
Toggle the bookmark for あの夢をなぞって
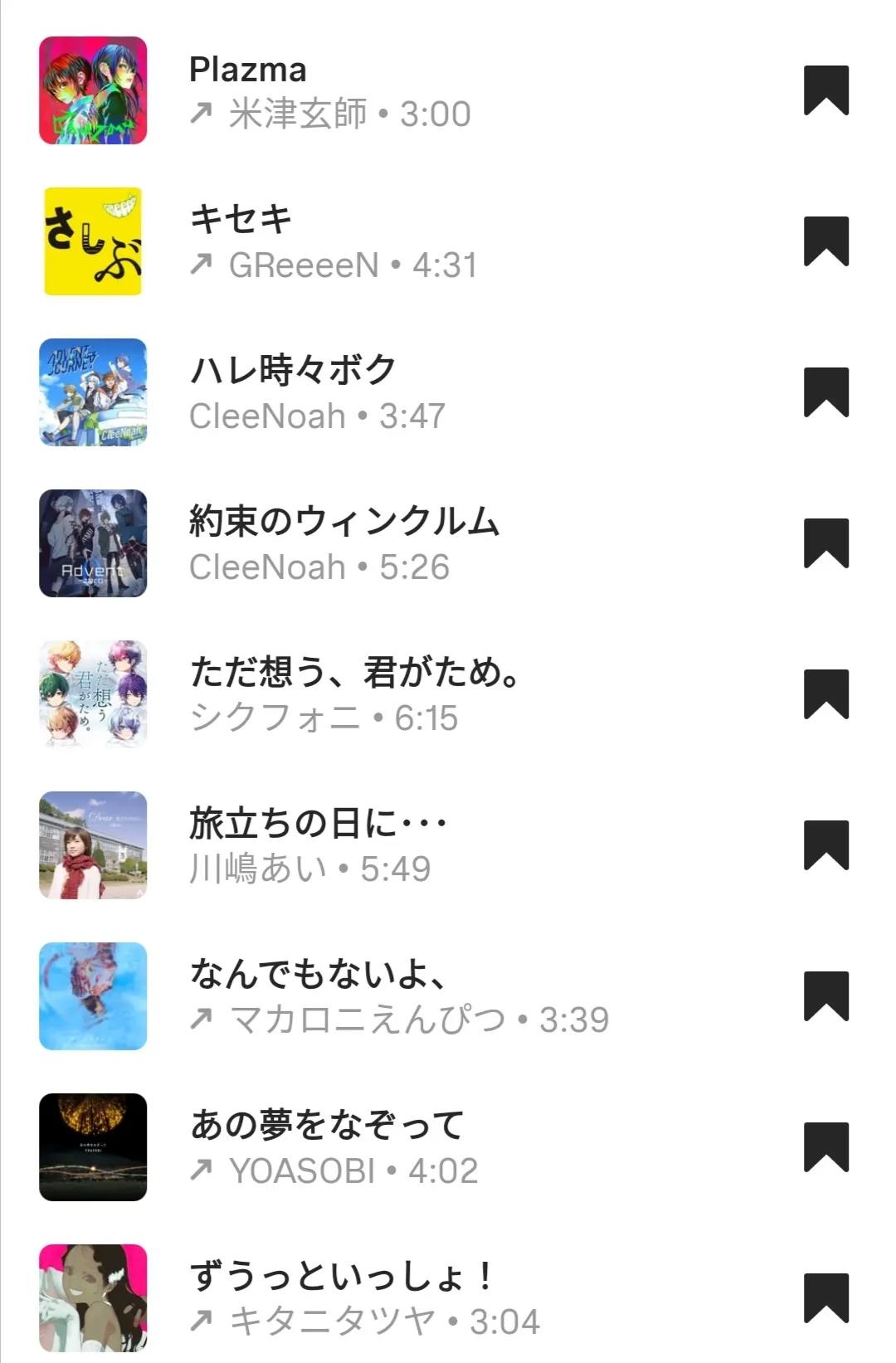[825, 1147]
